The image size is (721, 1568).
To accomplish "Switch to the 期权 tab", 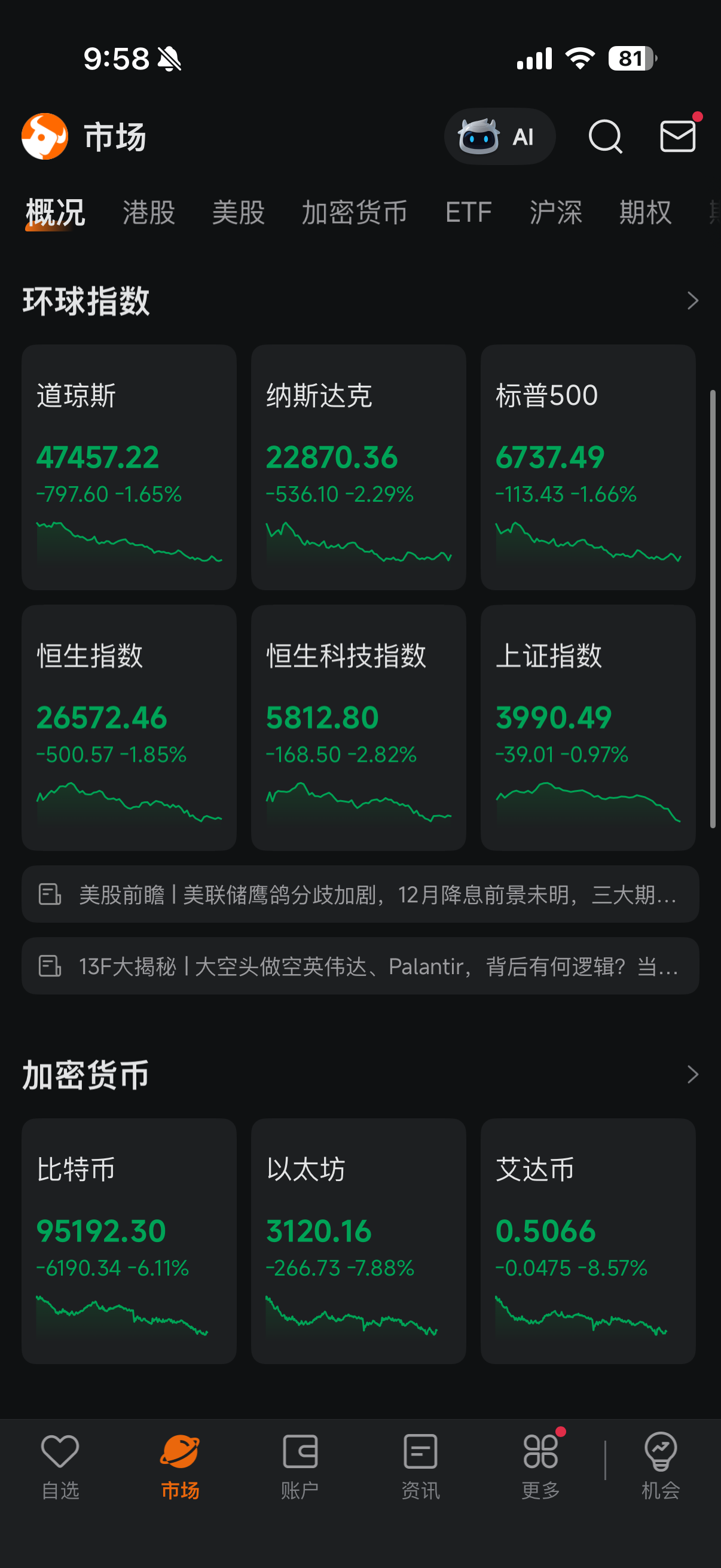I will click(x=645, y=212).
